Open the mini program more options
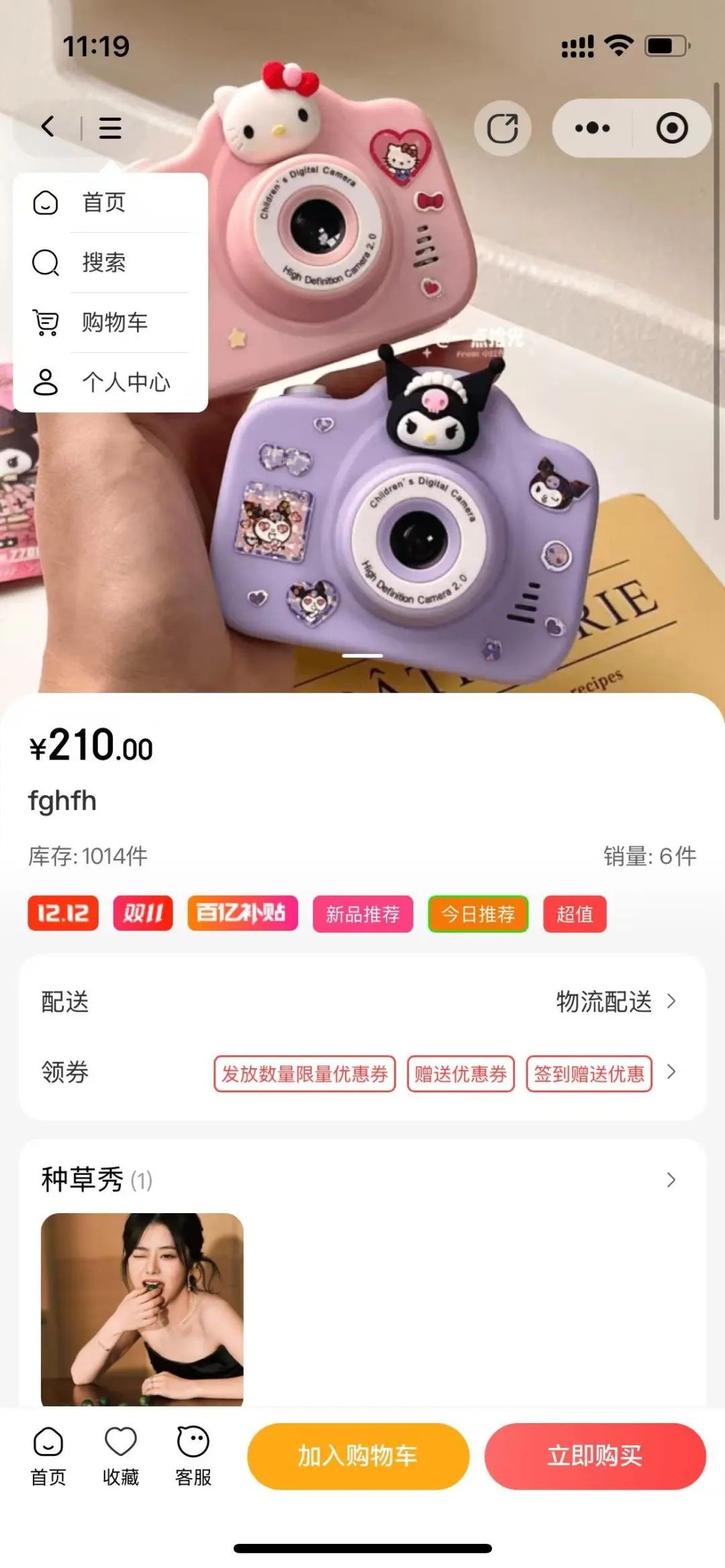 (x=592, y=128)
